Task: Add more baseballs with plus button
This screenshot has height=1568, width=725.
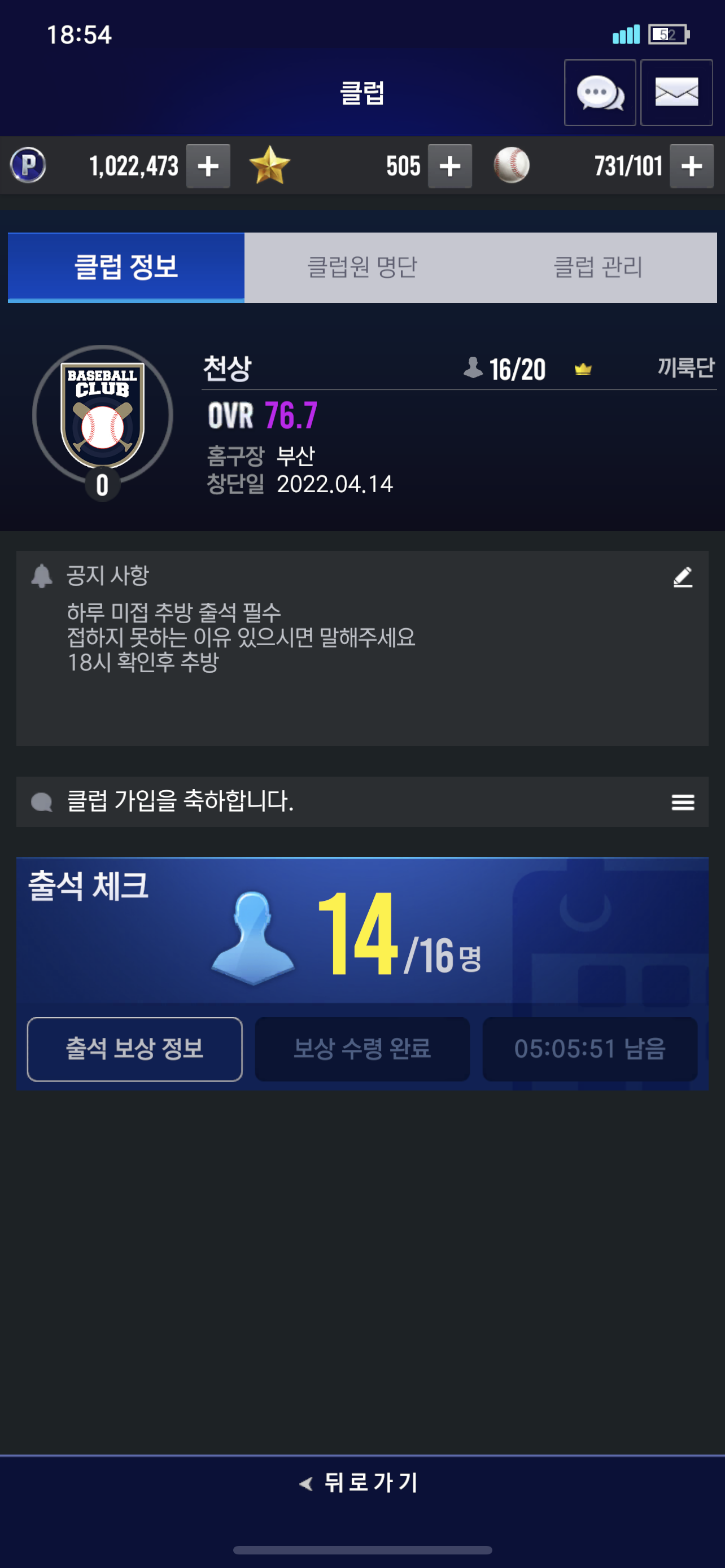Action: [x=692, y=165]
